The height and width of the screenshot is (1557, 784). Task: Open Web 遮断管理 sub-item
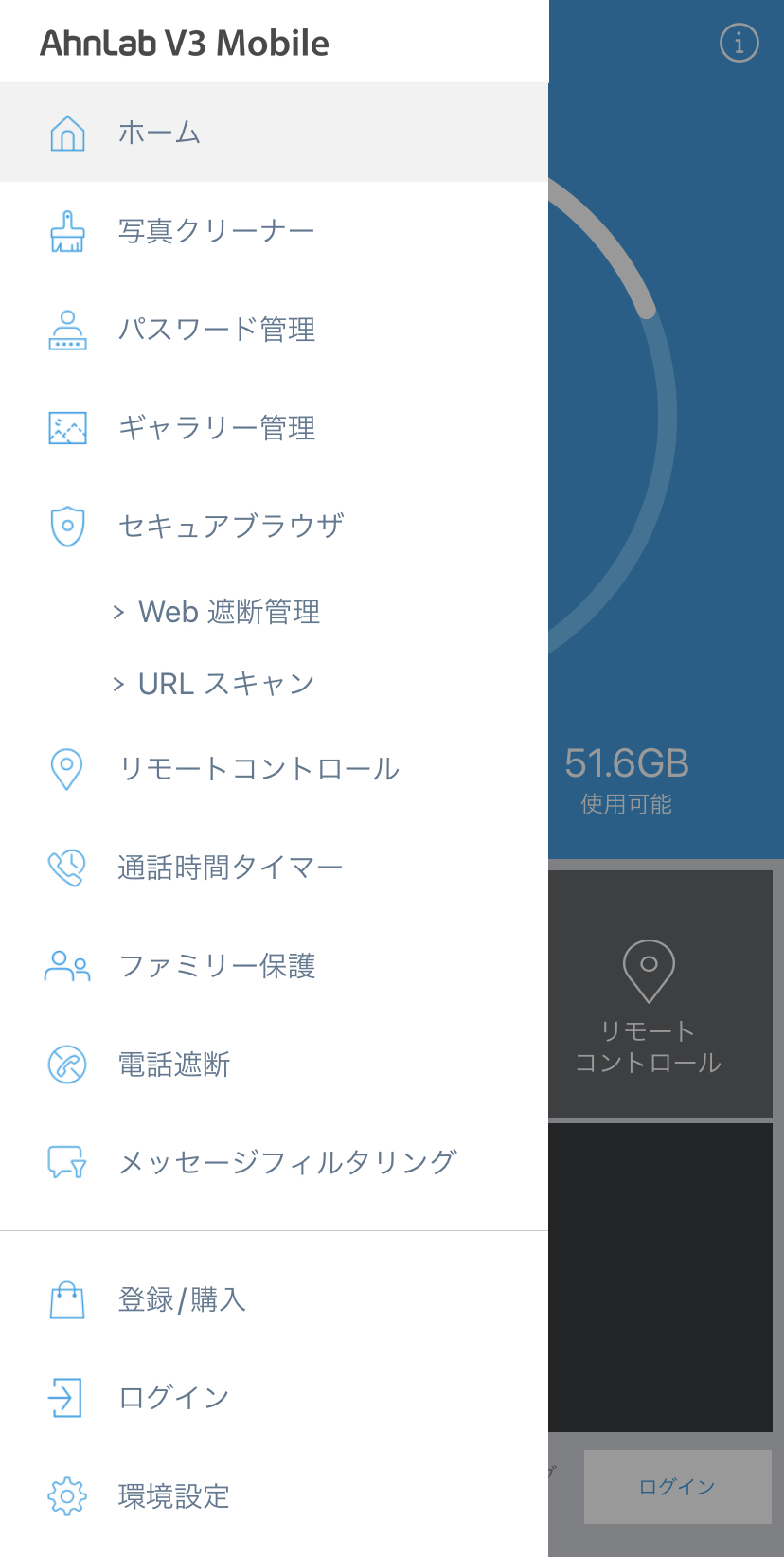pos(274,612)
